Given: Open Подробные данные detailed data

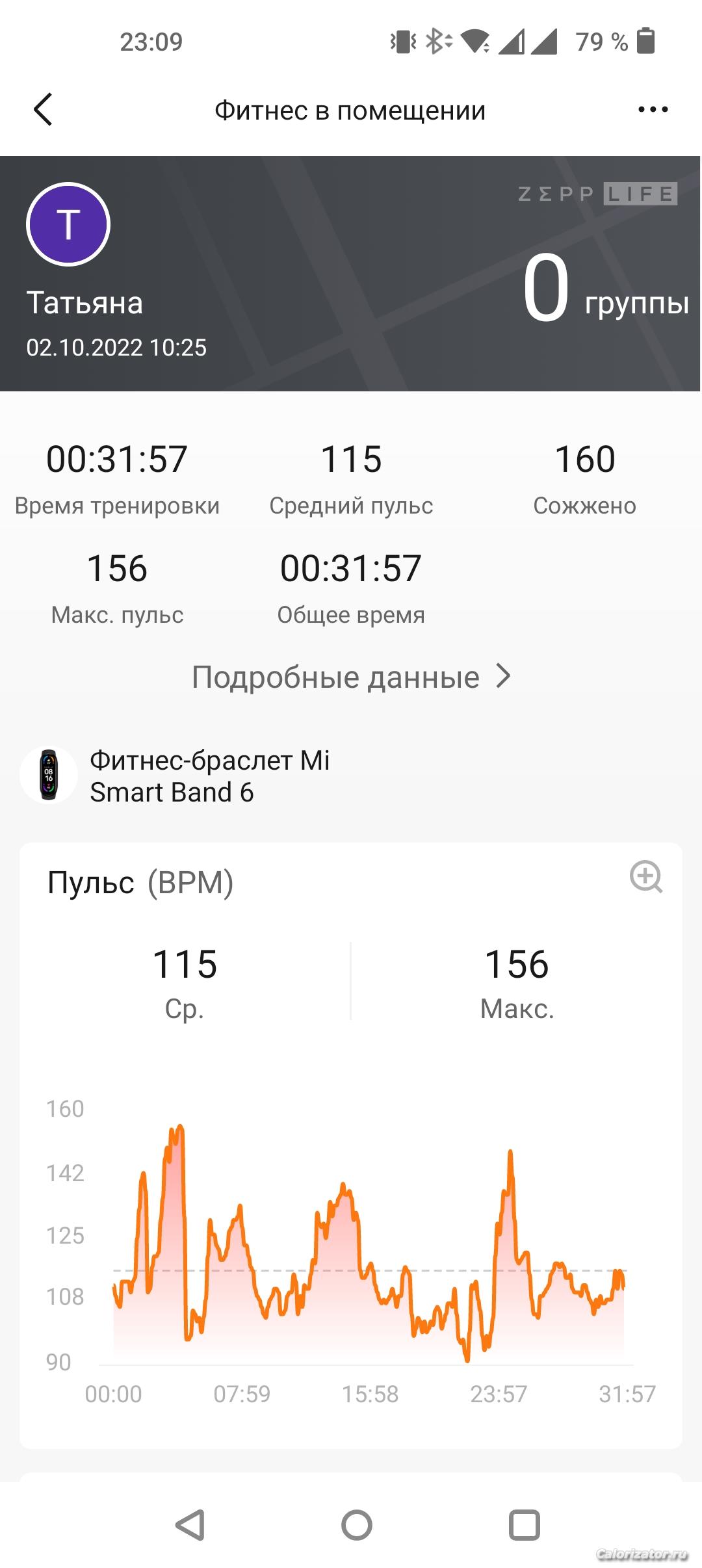Looking at the screenshot, I should [x=351, y=677].
